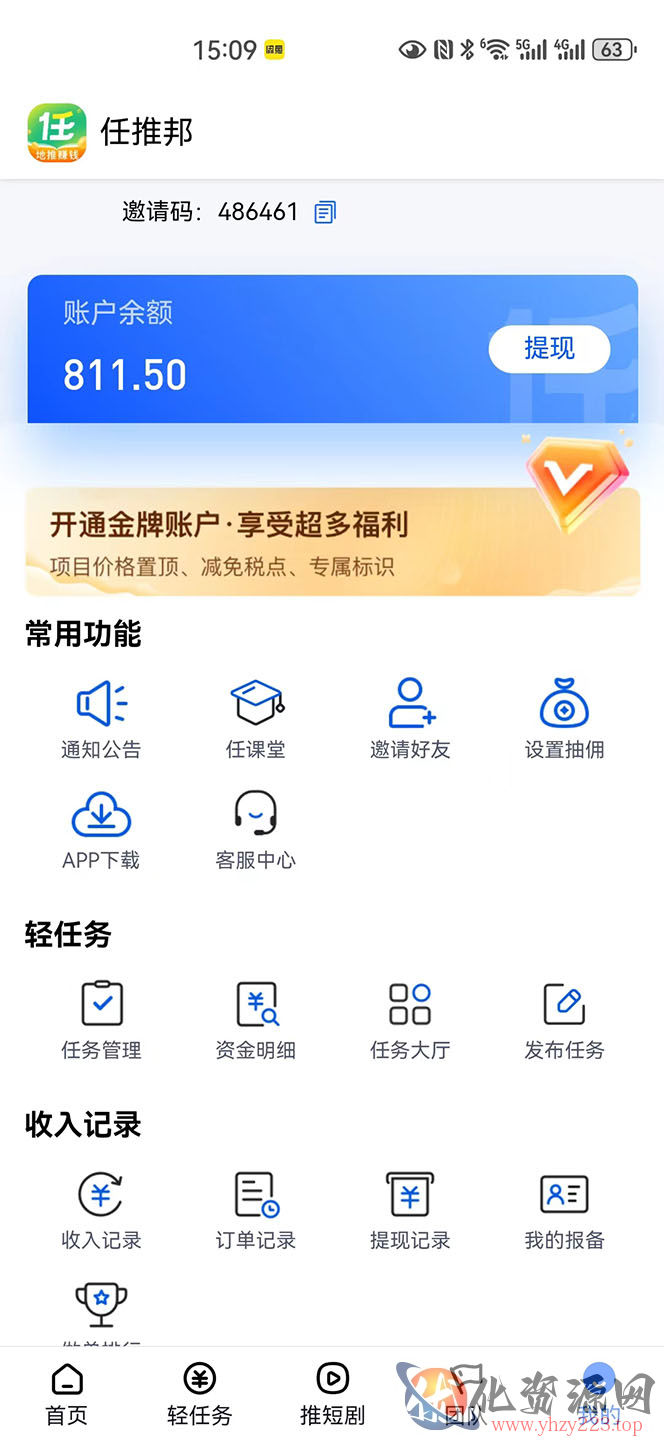Viewport: 664px width, 1439px height.
Task: Open 我的报备 my reports
Action: pos(564,1210)
